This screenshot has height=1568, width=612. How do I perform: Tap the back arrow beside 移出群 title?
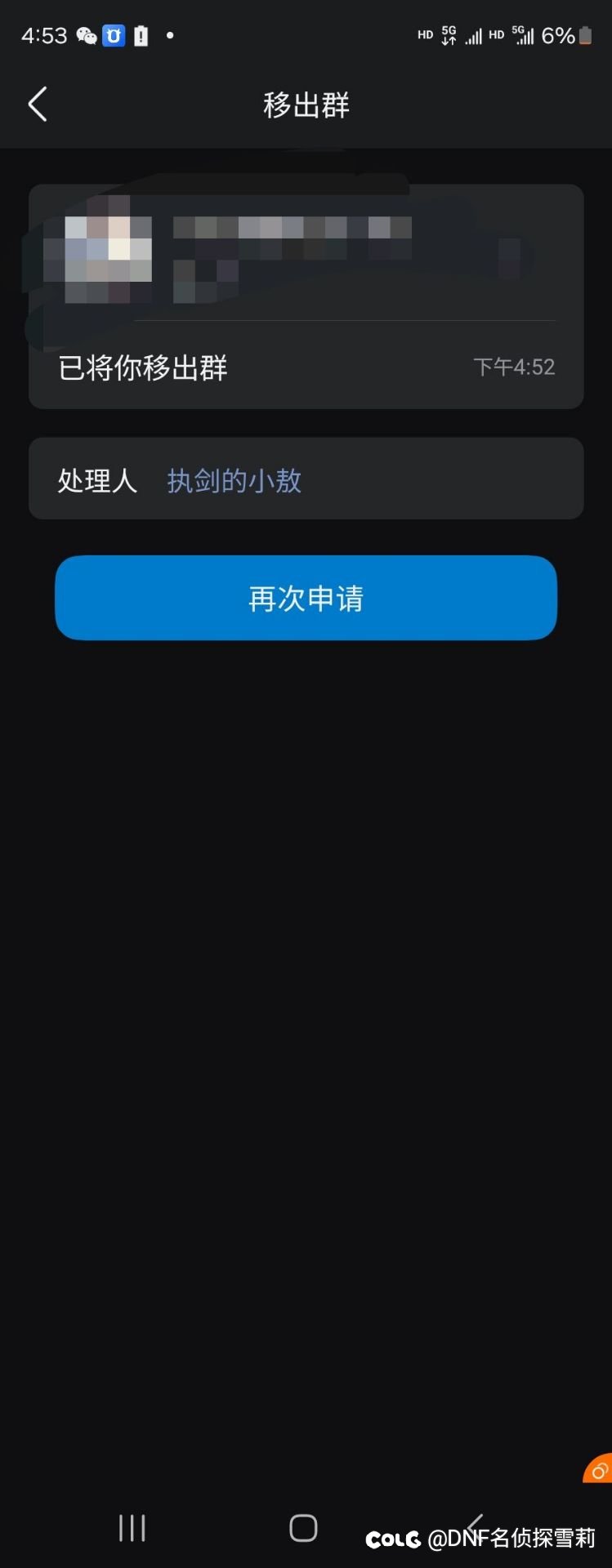point(37,105)
